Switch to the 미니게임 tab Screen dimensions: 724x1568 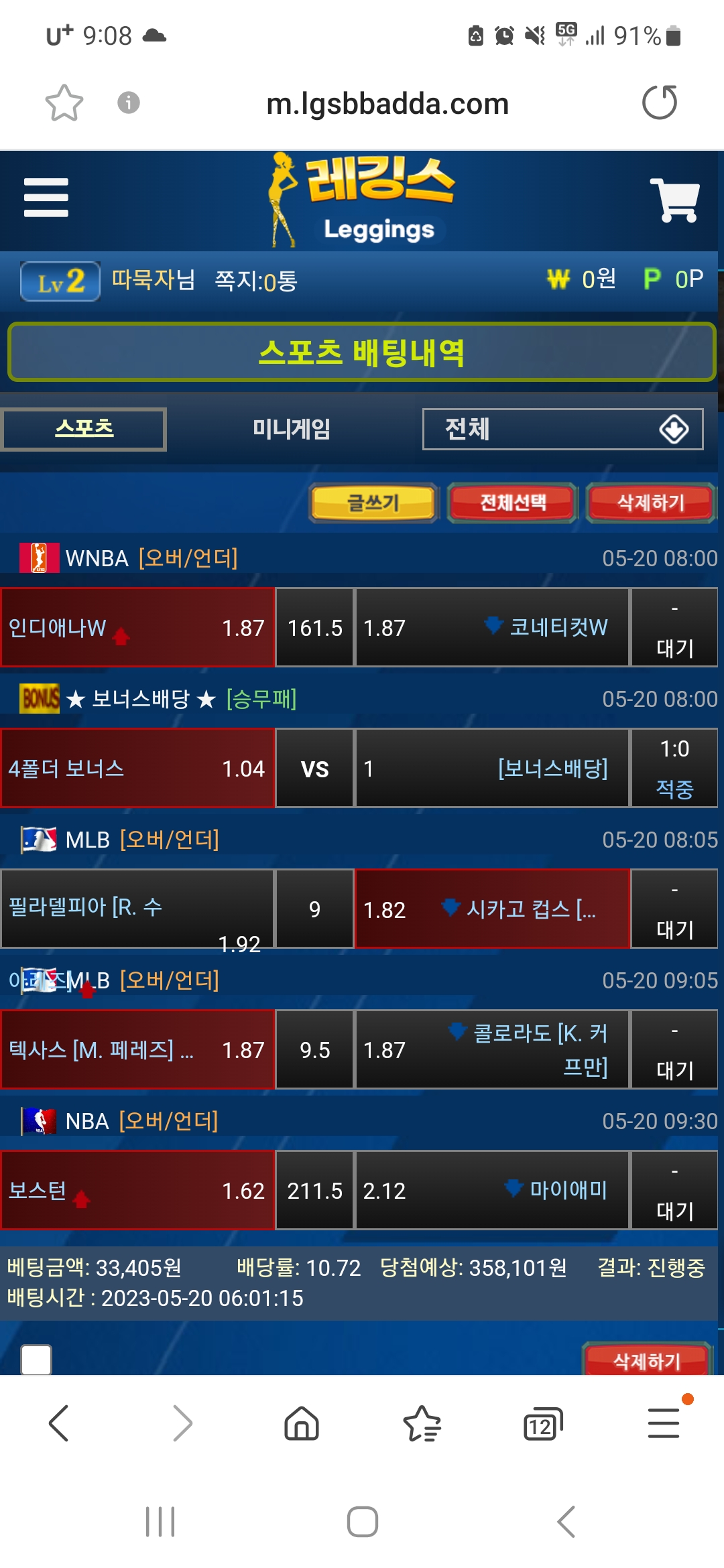pyautogui.click(x=291, y=429)
